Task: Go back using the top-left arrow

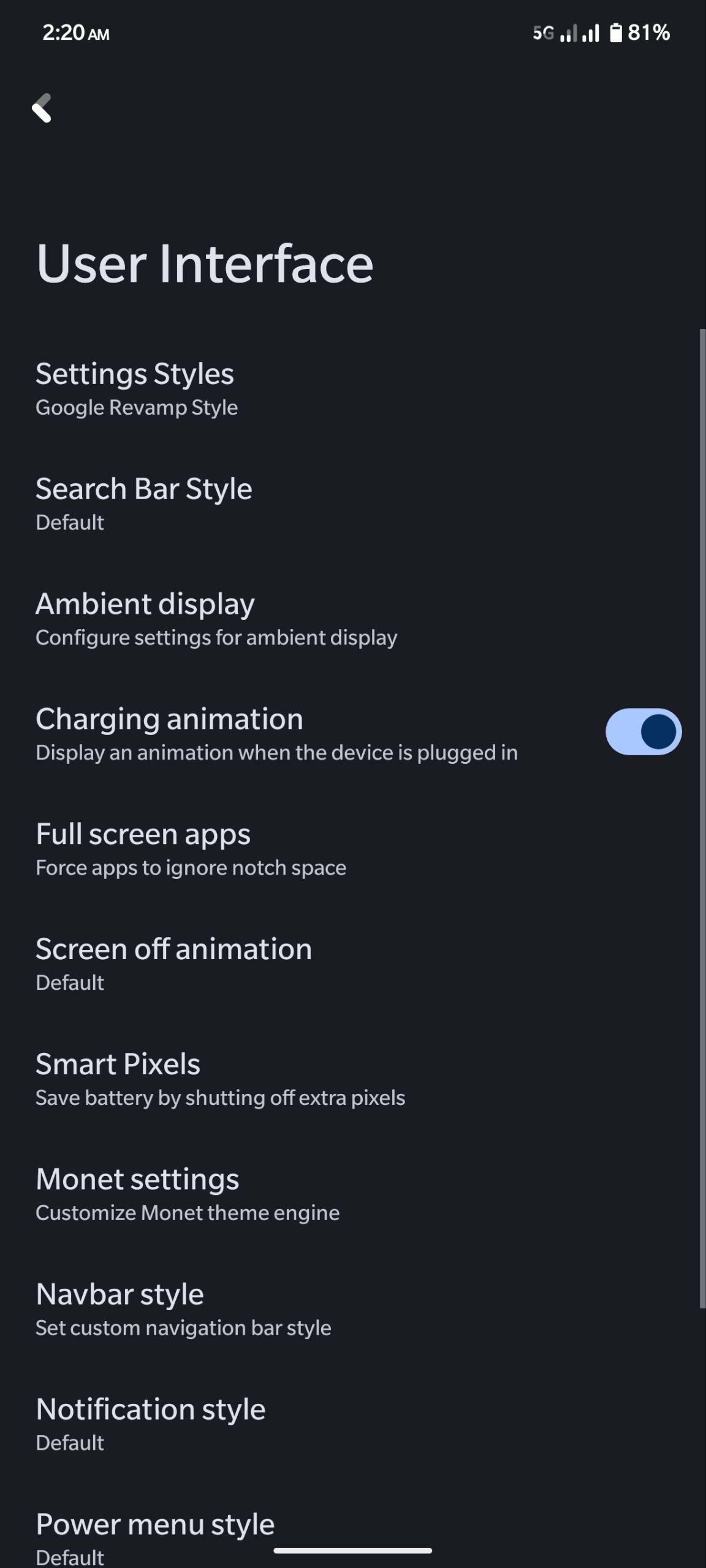Action: tap(42, 108)
